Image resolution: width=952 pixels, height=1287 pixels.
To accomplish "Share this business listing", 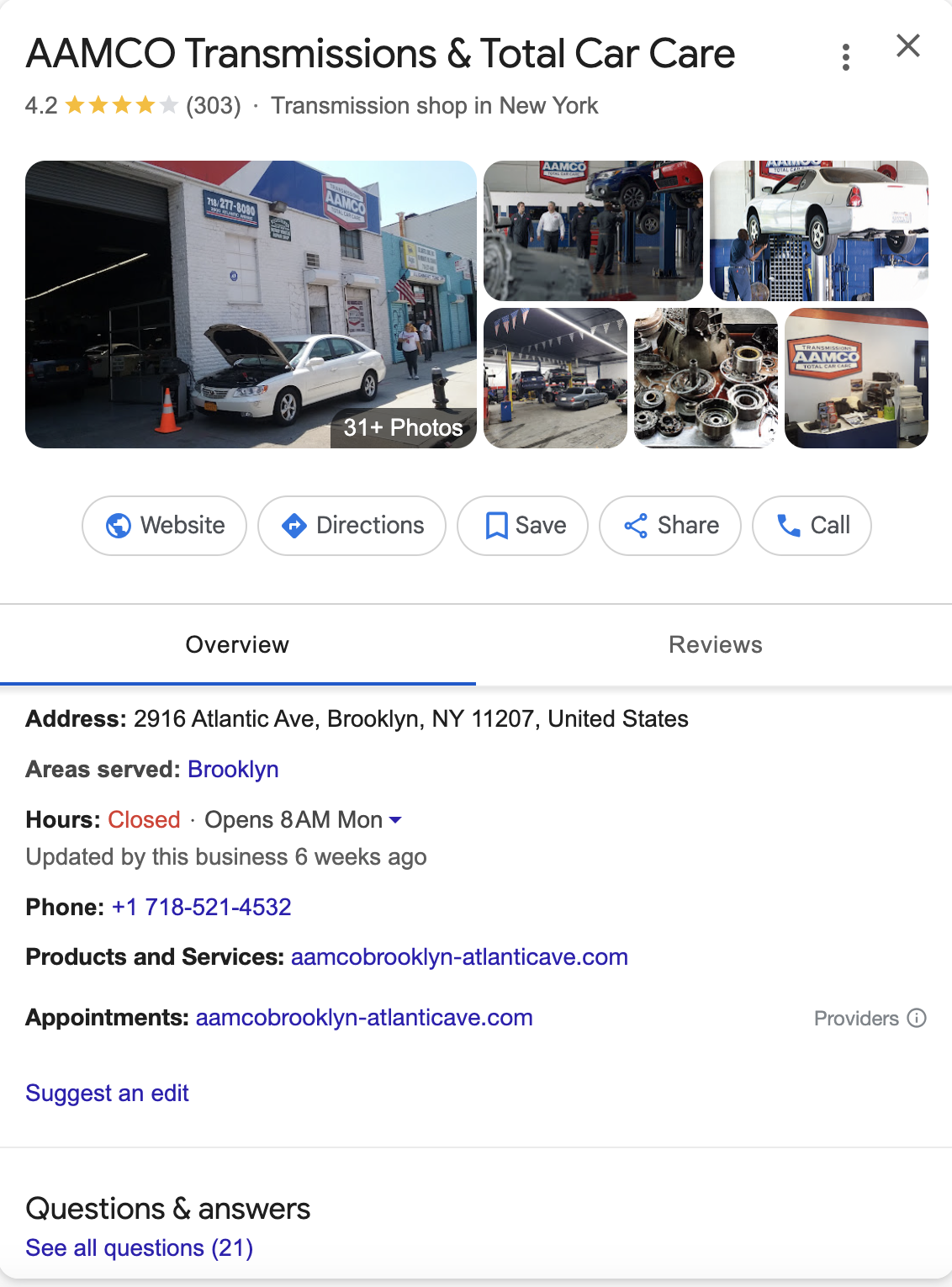I will pyautogui.click(x=670, y=526).
